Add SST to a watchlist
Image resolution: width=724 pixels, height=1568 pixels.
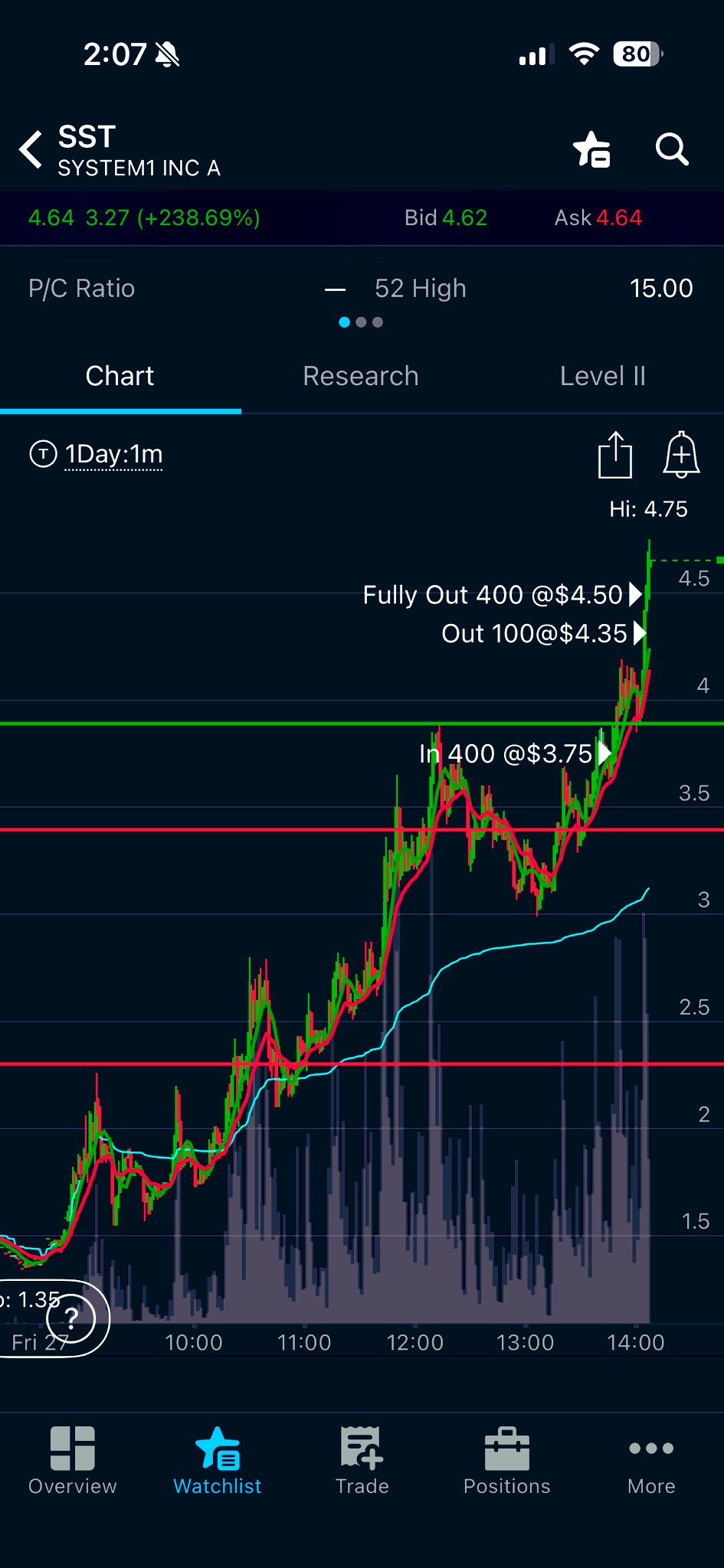point(591,149)
